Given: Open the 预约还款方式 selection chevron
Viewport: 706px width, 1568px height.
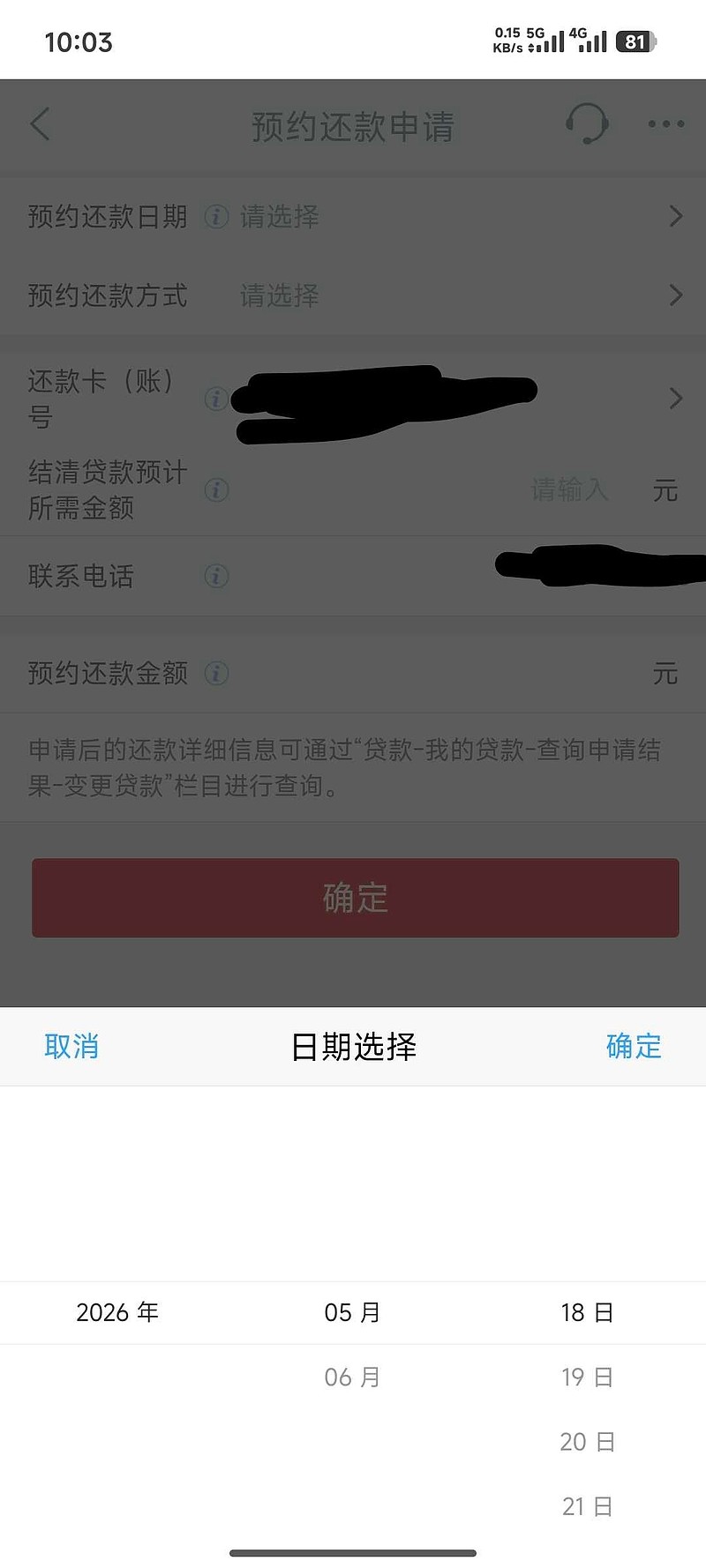Looking at the screenshot, I should pyautogui.click(x=676, y=296).
